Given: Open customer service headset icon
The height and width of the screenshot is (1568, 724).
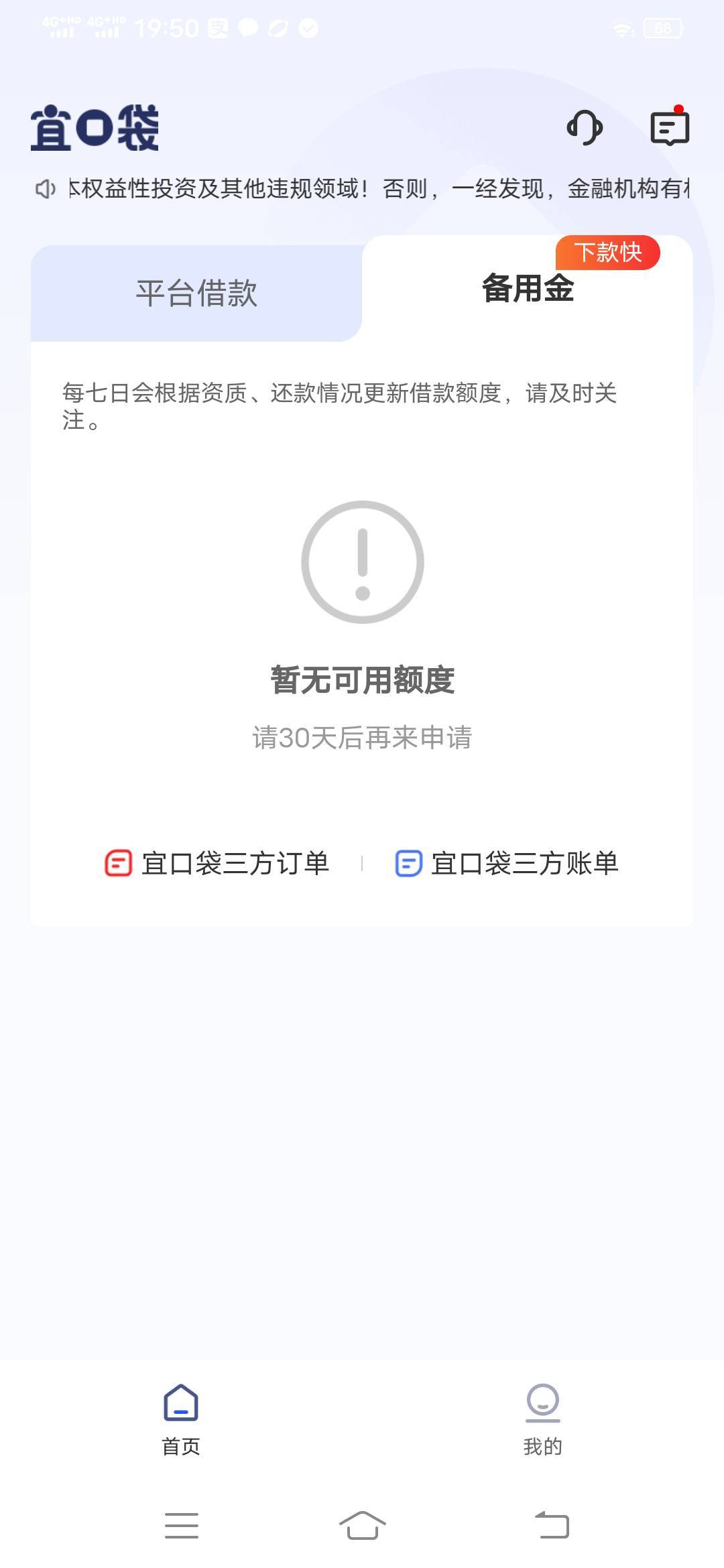Looking at the screenshot, I should tap(585, 127).
